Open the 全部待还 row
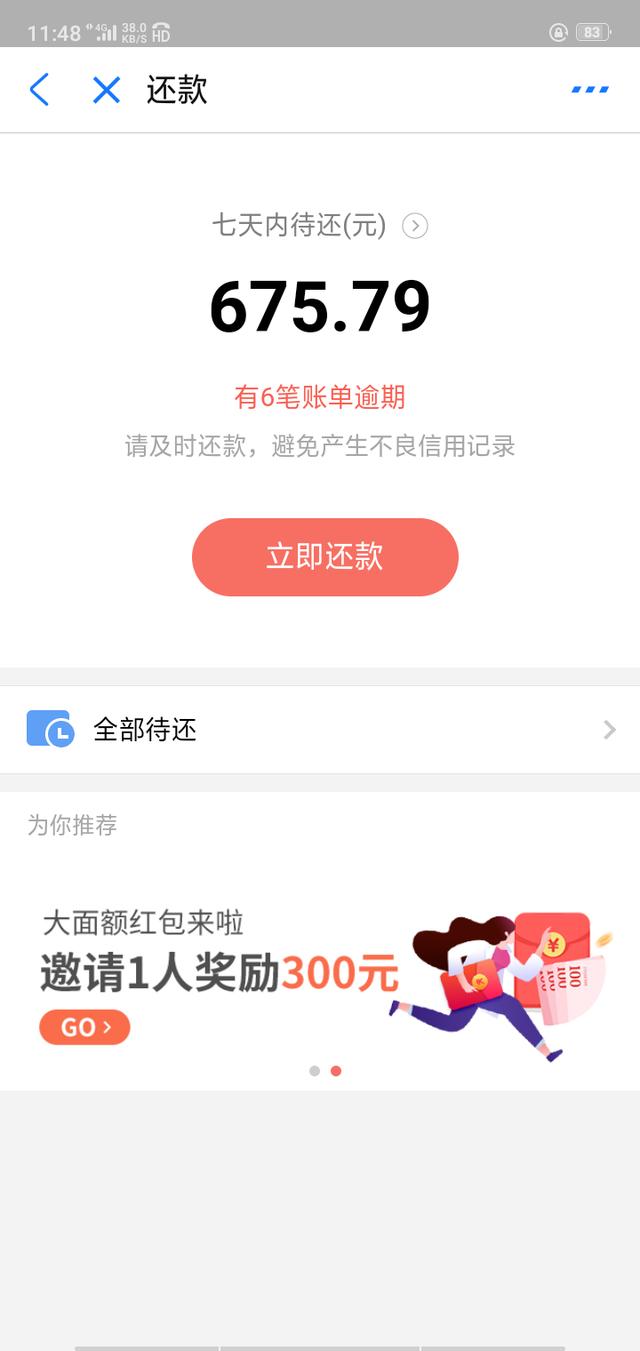 coord(320,730)
